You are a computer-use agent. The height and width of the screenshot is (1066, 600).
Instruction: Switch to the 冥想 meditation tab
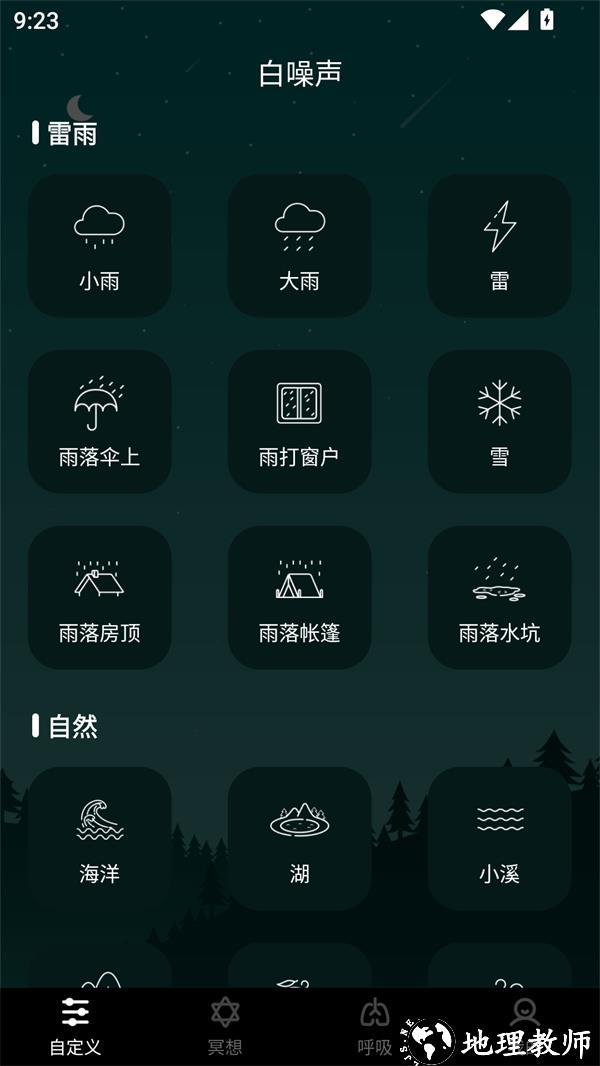(225, 1027)
